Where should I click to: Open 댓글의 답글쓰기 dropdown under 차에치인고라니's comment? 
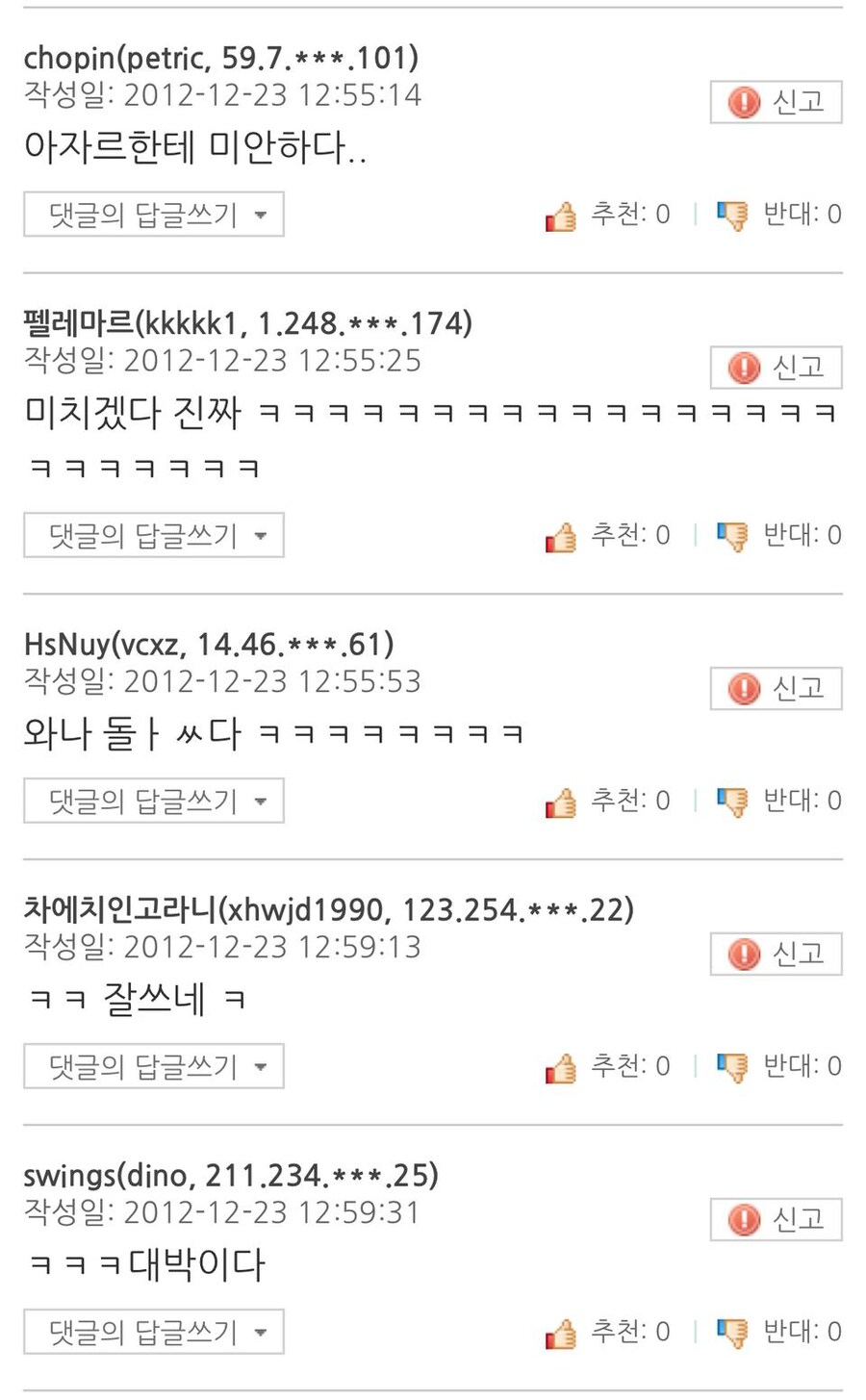pos(154,1067)
